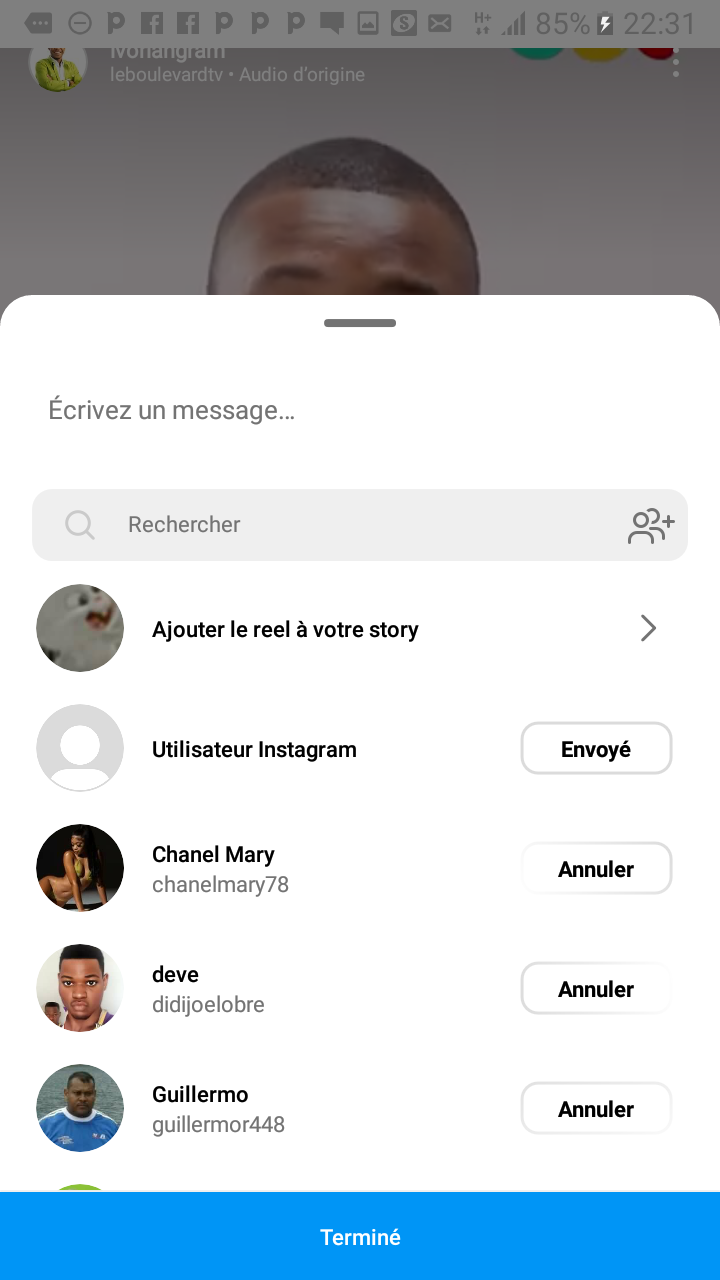Open the create group icon

[x=651, y=525]
